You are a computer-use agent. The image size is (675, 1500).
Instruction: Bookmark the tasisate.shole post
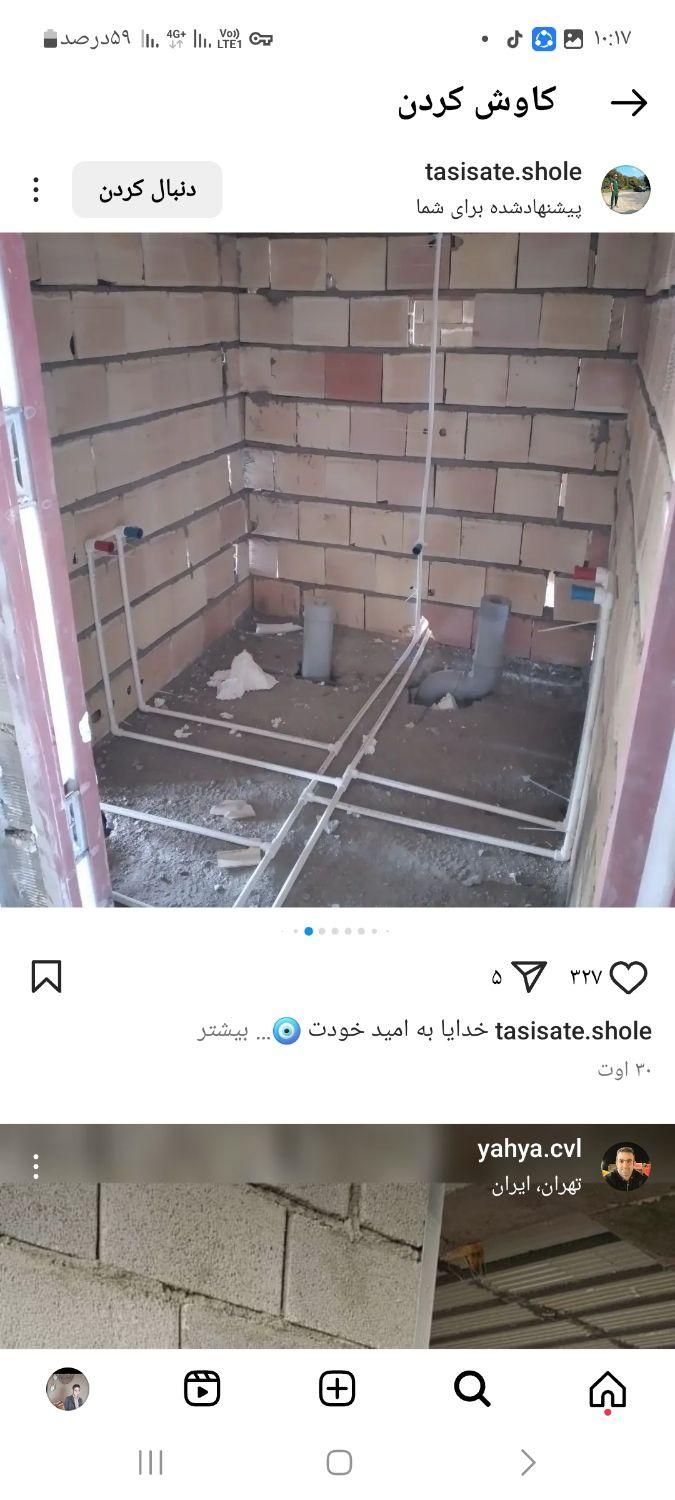coord(47,977)
